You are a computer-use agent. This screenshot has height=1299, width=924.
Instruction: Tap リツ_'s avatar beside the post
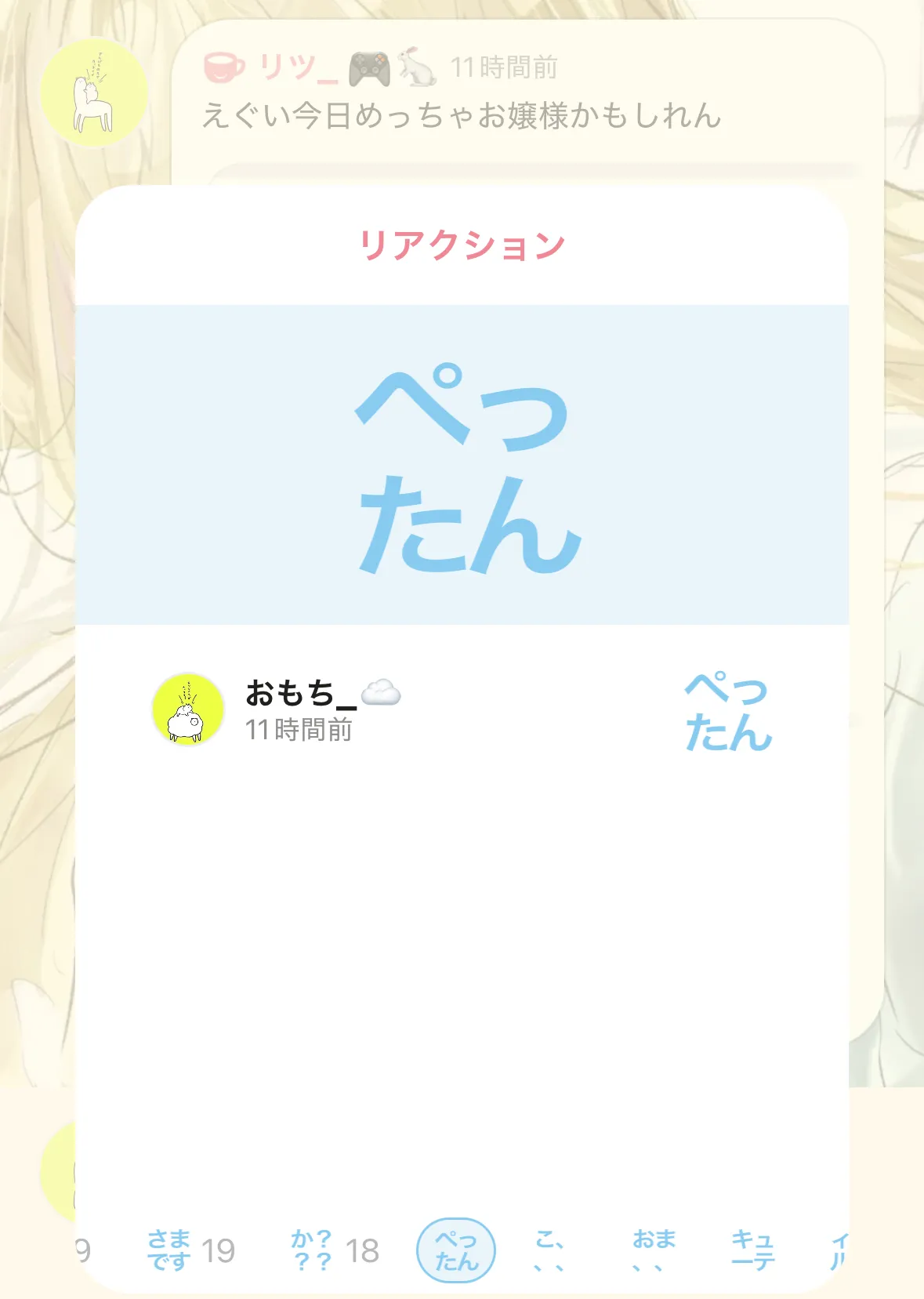pos(94,93)
